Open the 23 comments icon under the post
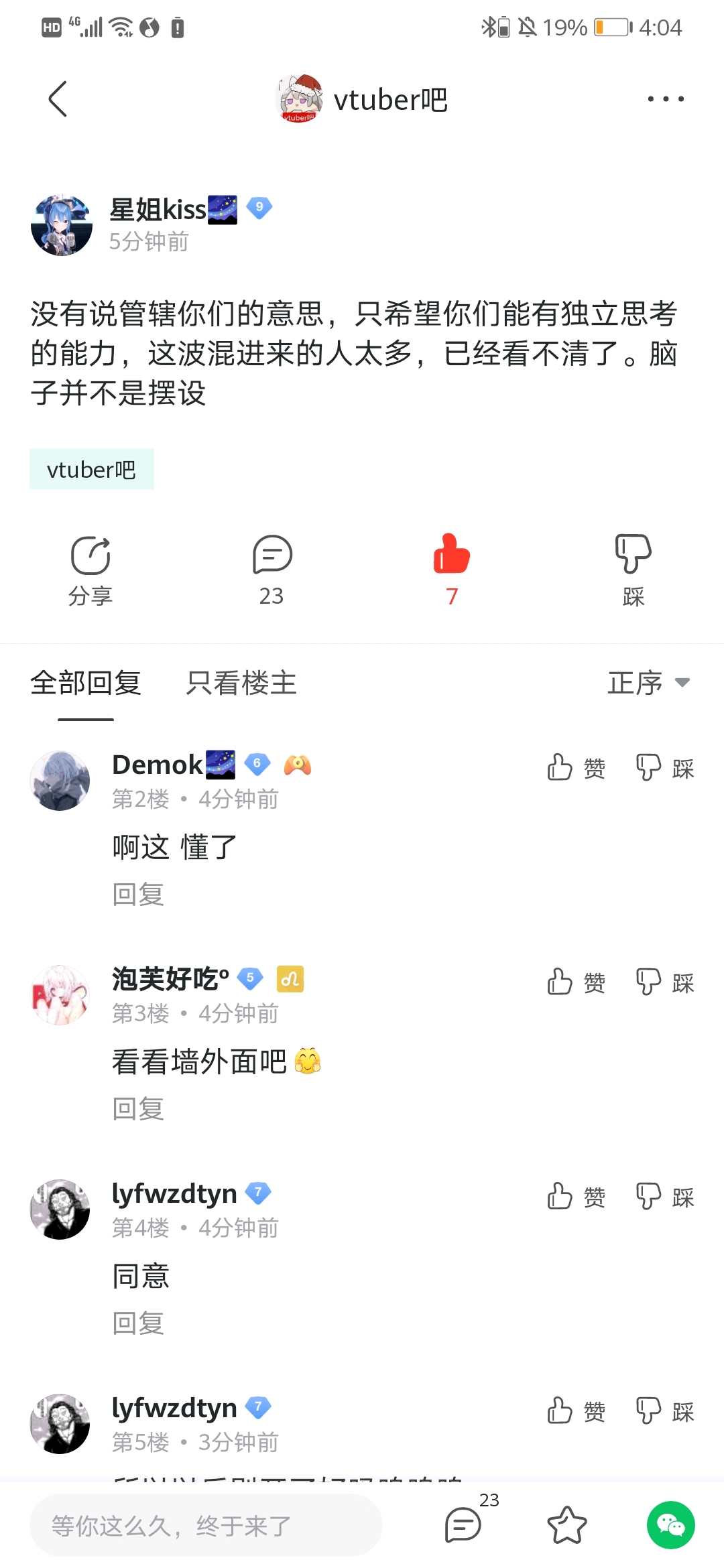The height and width of the screenshot is (1568, 724). 271,570
